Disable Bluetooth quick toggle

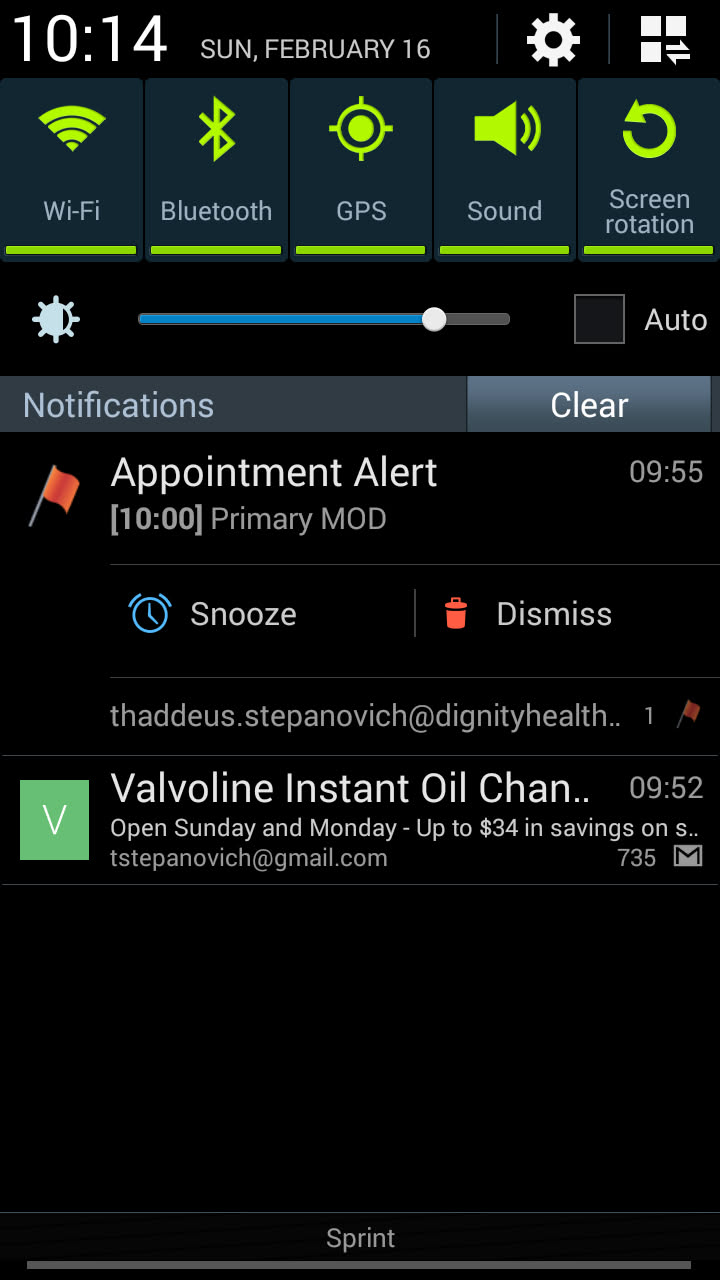point(216,170)
